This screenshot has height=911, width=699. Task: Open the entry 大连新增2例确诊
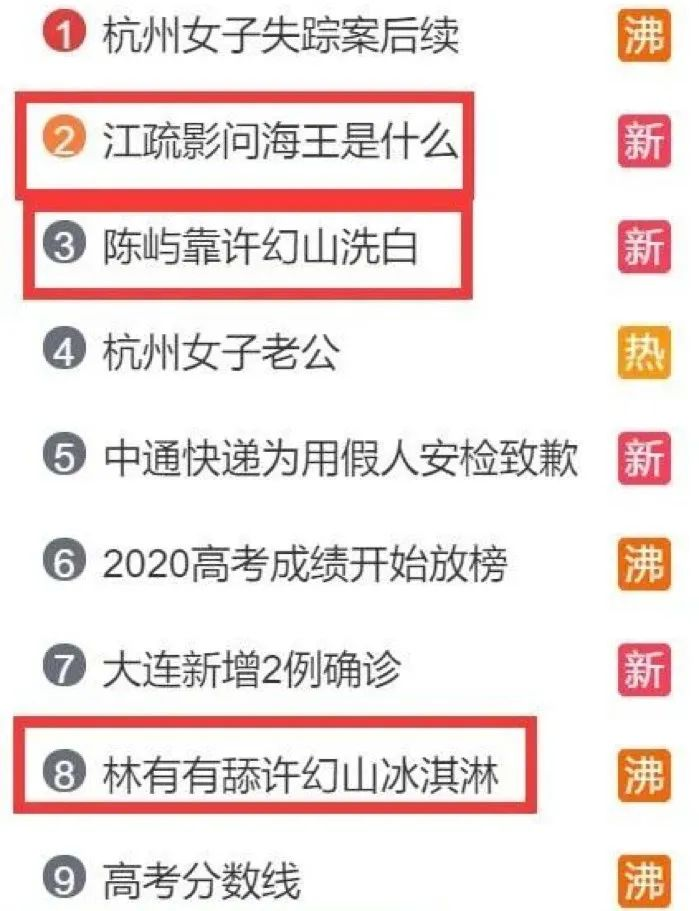[251, 668]
